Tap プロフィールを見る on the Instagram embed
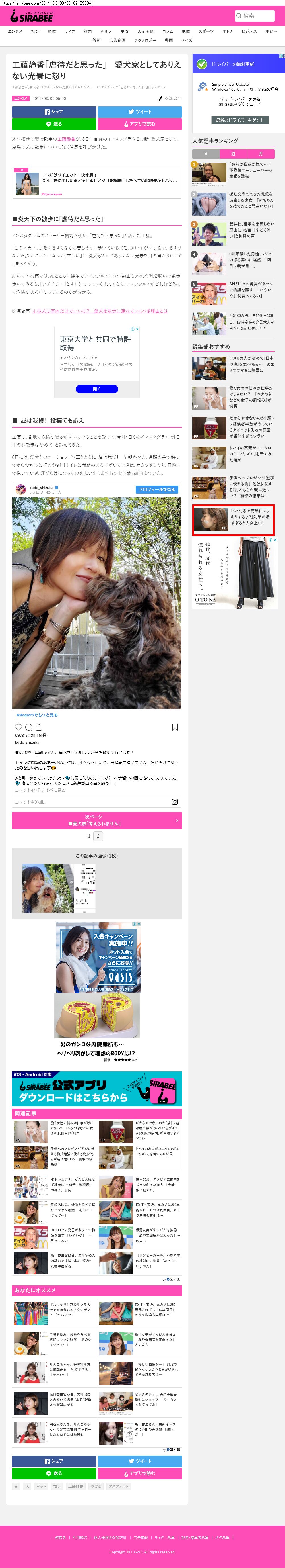The height and width of the screenshot is (1568, 285). pos(156,489)
